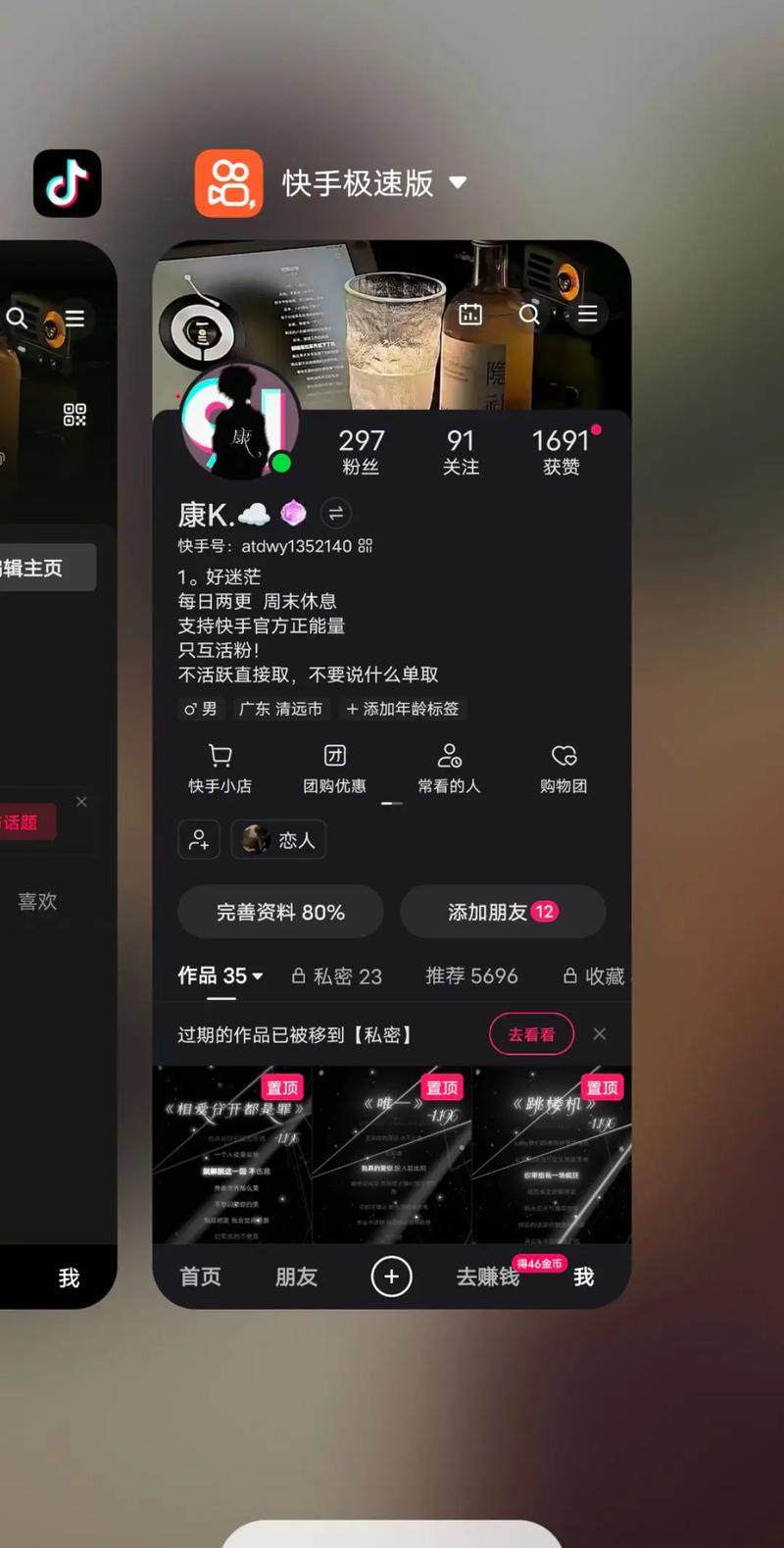Tap the account switch icon beside 康K.
The width and height of the screenshot is (784, 1548).
(x=336, y=513)
